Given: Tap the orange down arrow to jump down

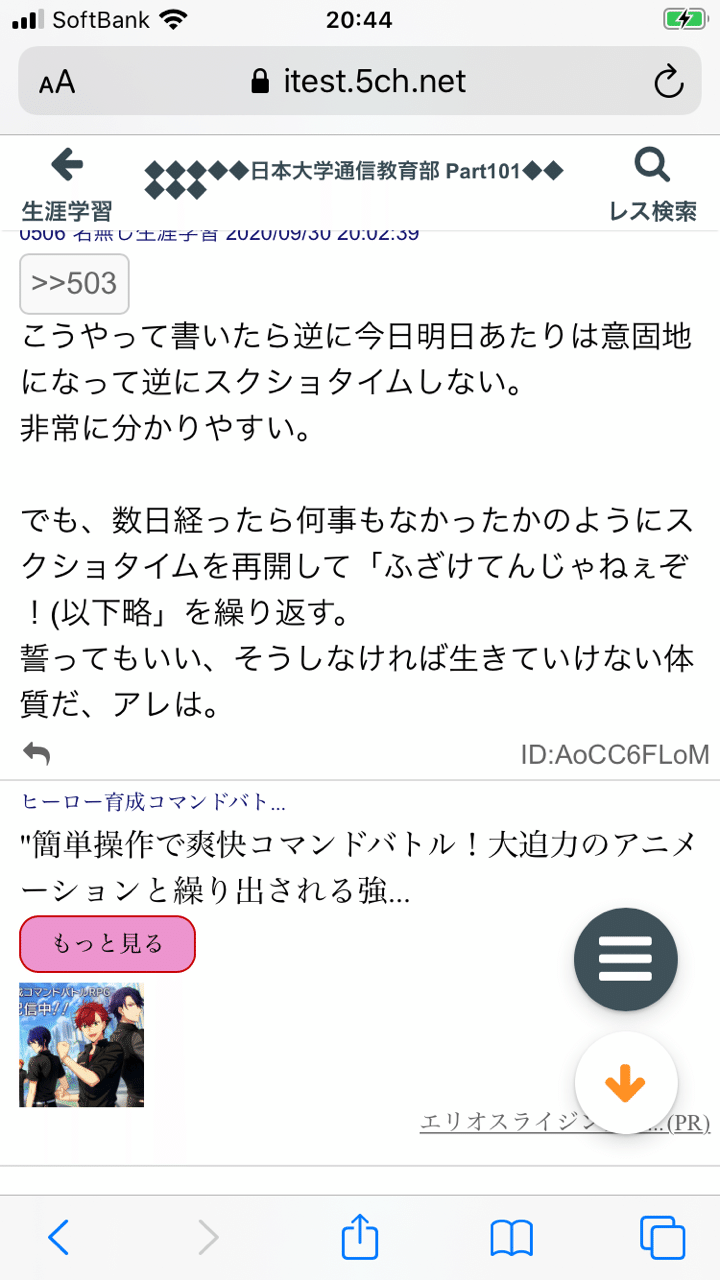Looking at the screenshot, I should point(626,1082).
